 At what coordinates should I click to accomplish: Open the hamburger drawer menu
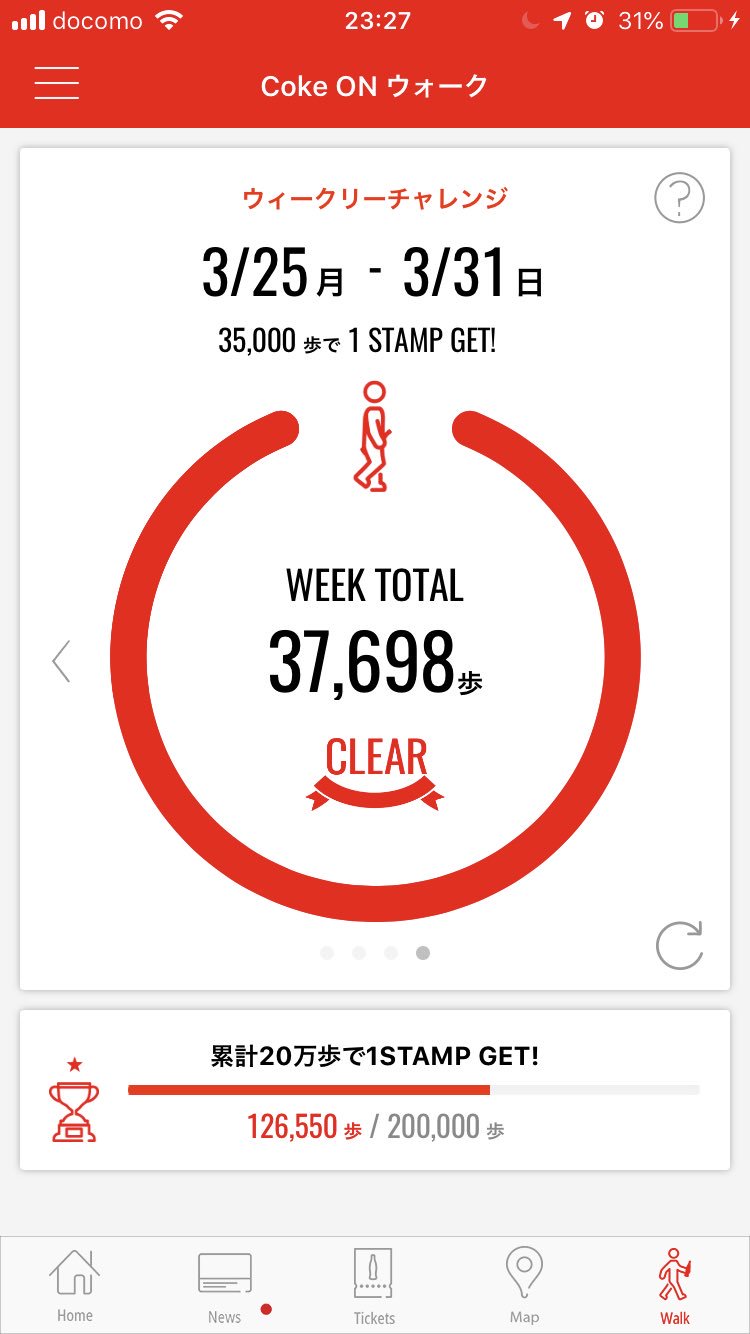pyautogui.click(x=57, y=84)
